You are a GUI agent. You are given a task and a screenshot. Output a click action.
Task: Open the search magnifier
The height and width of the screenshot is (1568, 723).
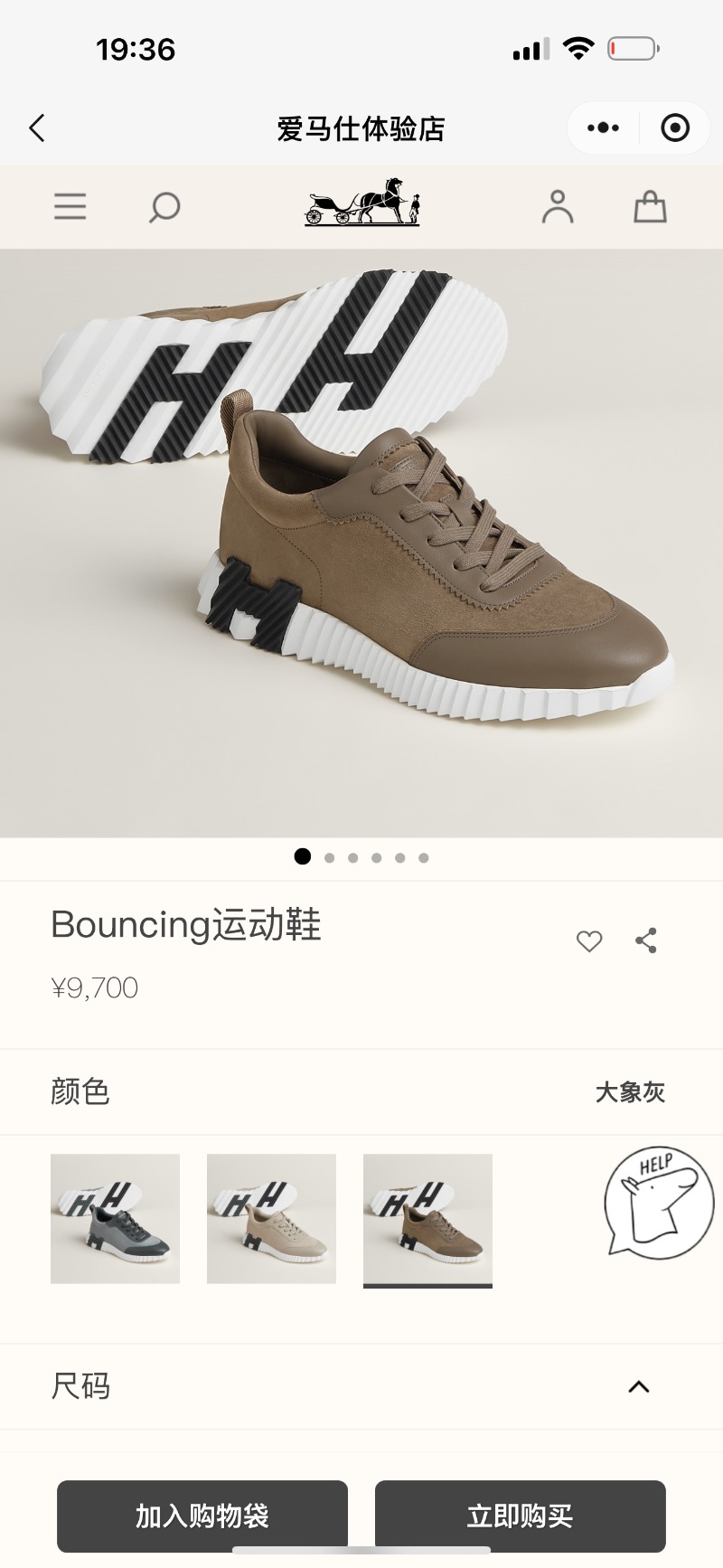(x=164, y=207)
